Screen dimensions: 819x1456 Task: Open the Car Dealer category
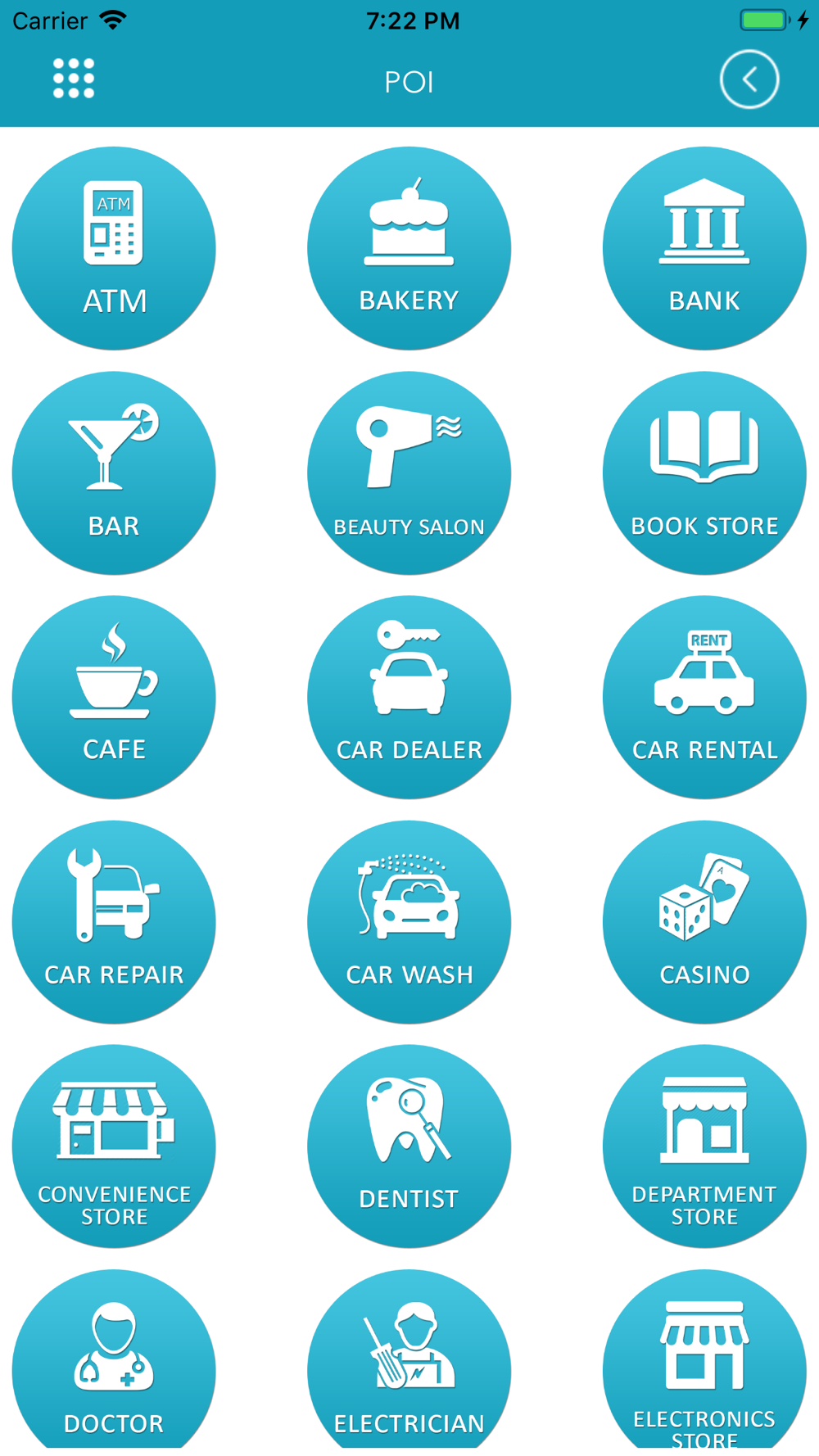pos(409,698)
